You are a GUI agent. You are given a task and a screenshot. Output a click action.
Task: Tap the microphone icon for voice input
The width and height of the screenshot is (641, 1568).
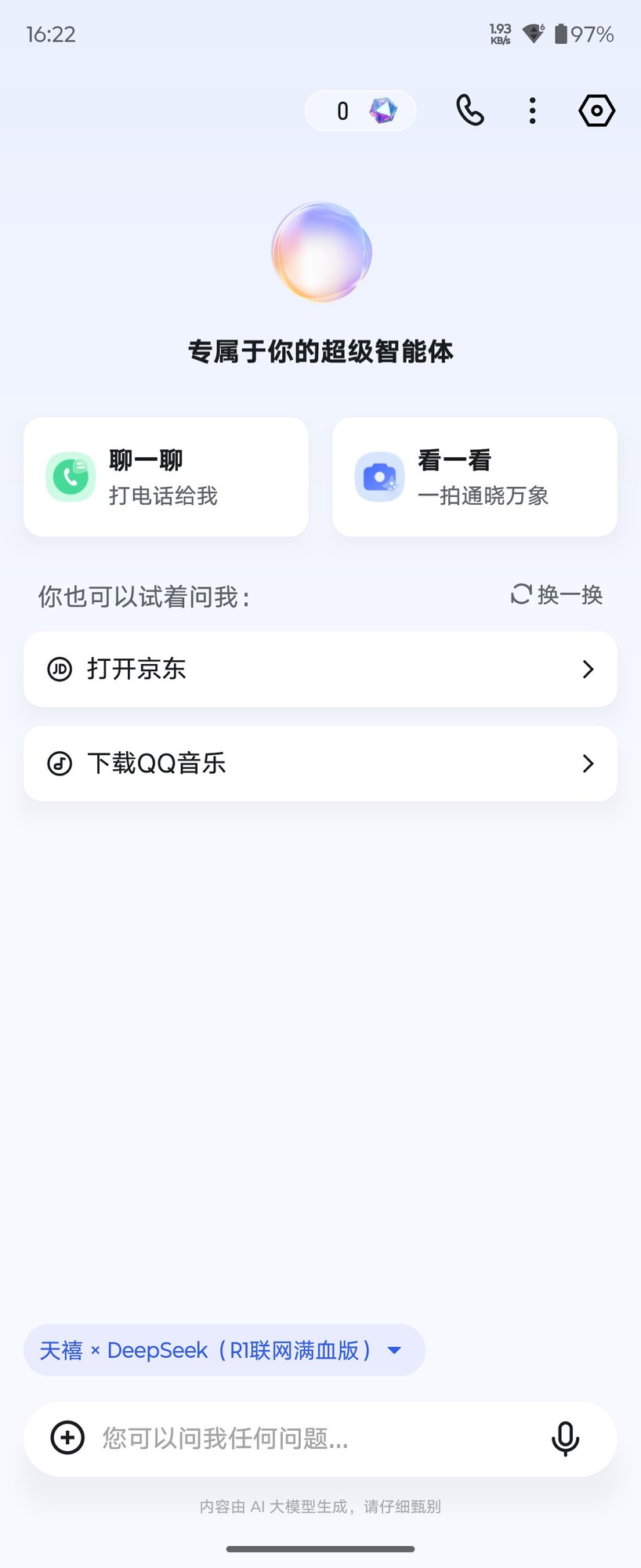(565, 1439)
